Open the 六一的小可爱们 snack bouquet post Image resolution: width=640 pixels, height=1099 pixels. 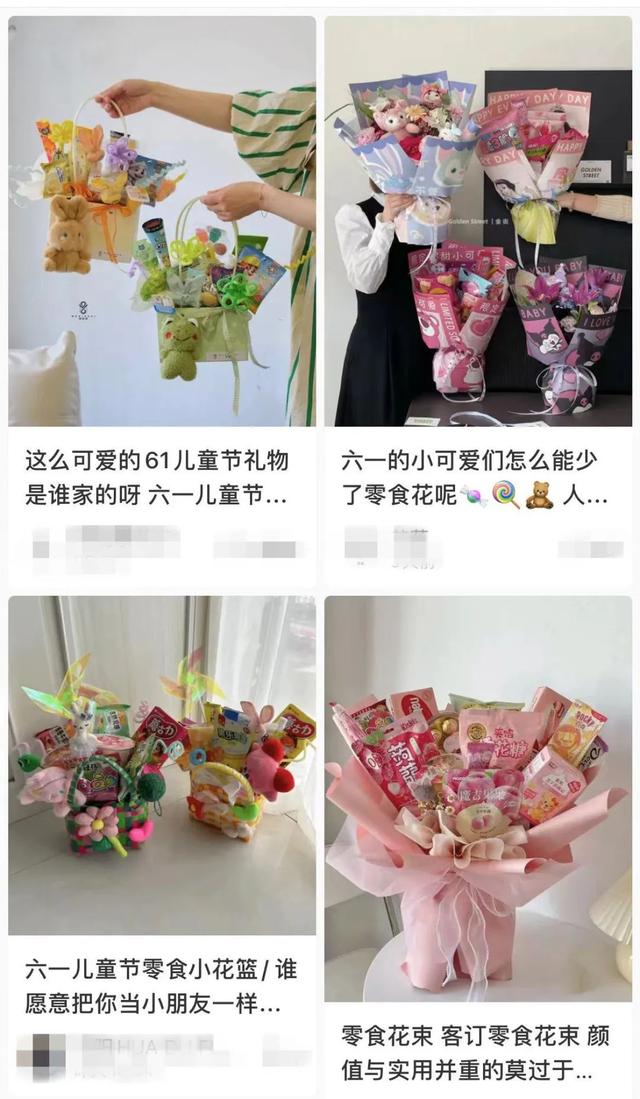(478, 220)
